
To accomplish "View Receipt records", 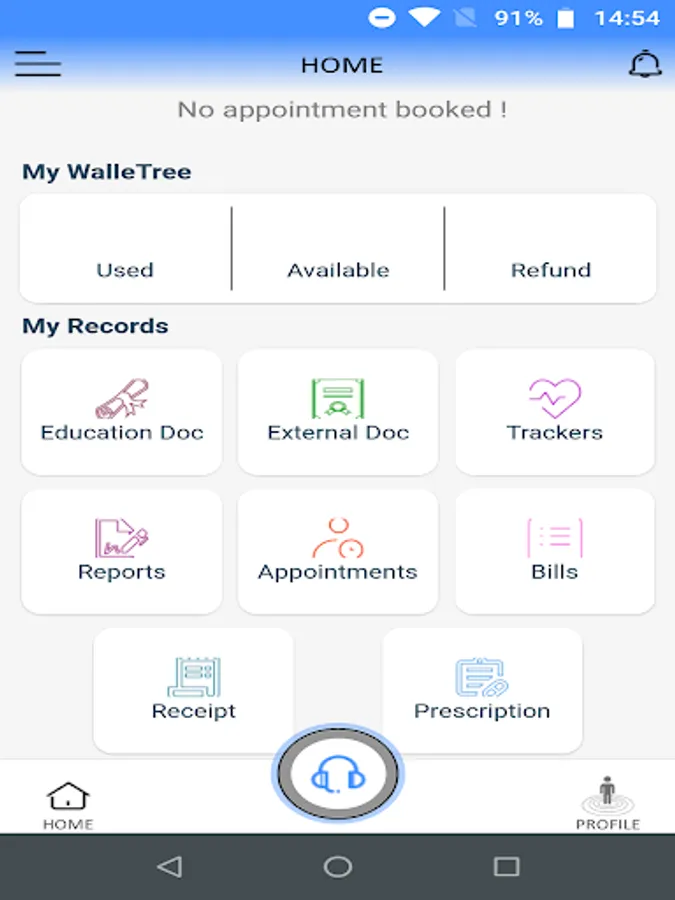I will (x=193, y=690).
